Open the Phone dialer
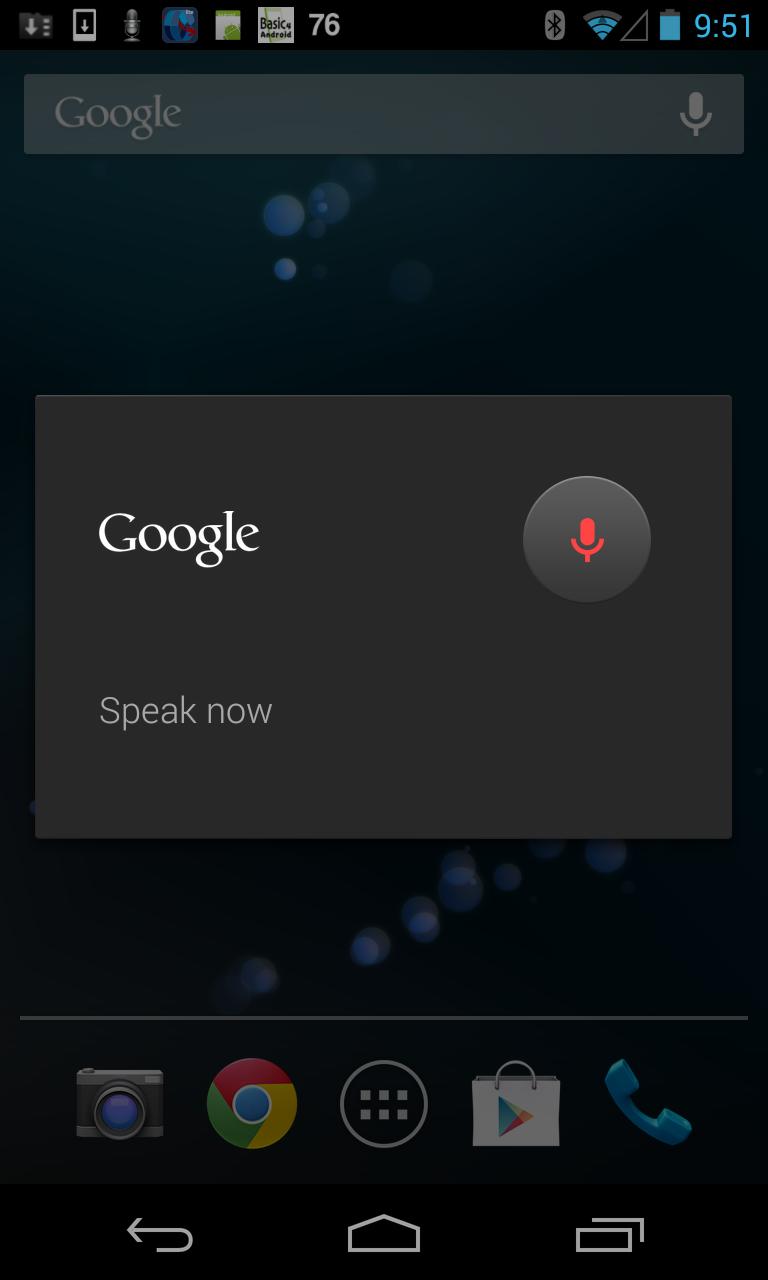768x1280 pixels. coord(647,1102)
